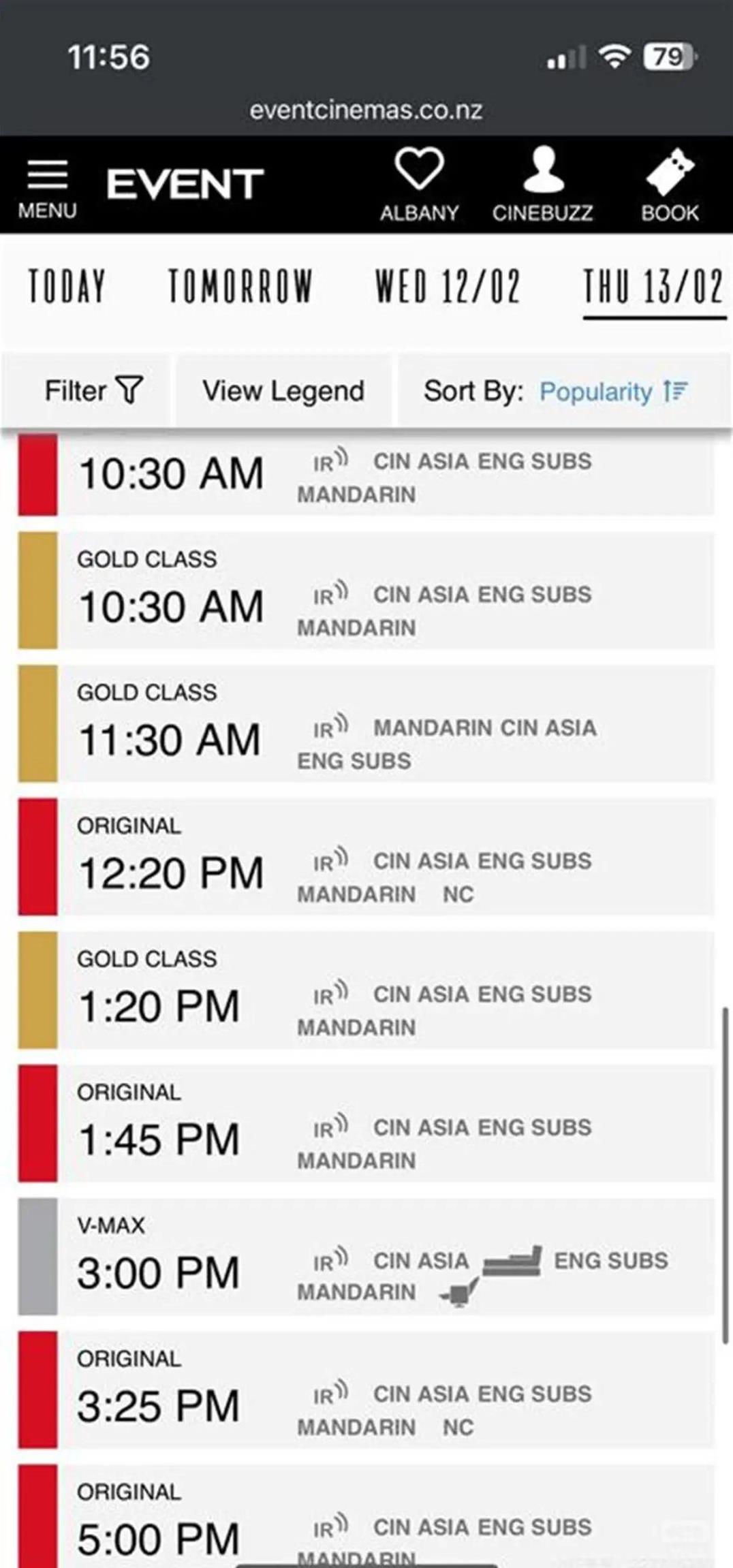Tap the Book ticket icon
Viewport: 733px width, 1568px height.
[670, 185]
